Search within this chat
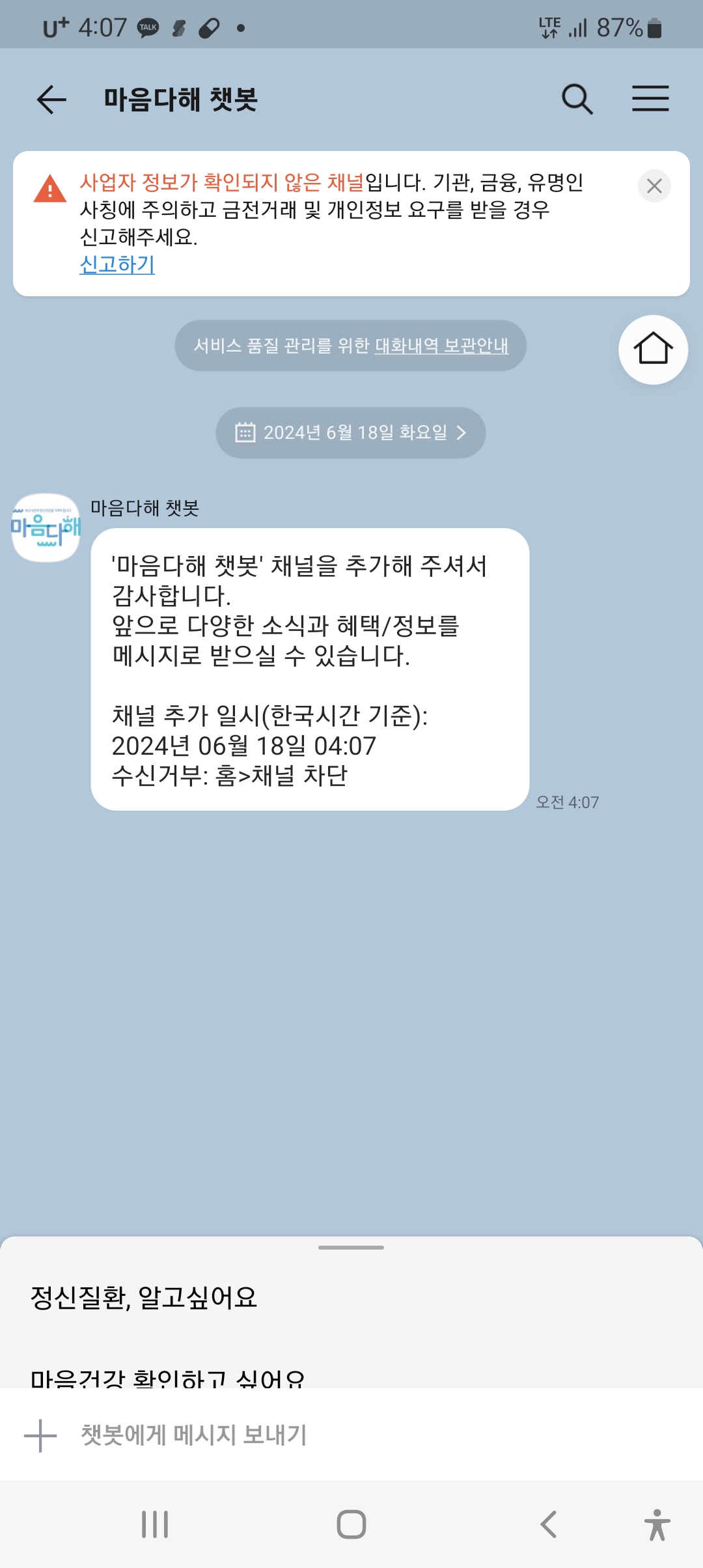Screen dimensions: 703x1568 (x=577, y=100)
